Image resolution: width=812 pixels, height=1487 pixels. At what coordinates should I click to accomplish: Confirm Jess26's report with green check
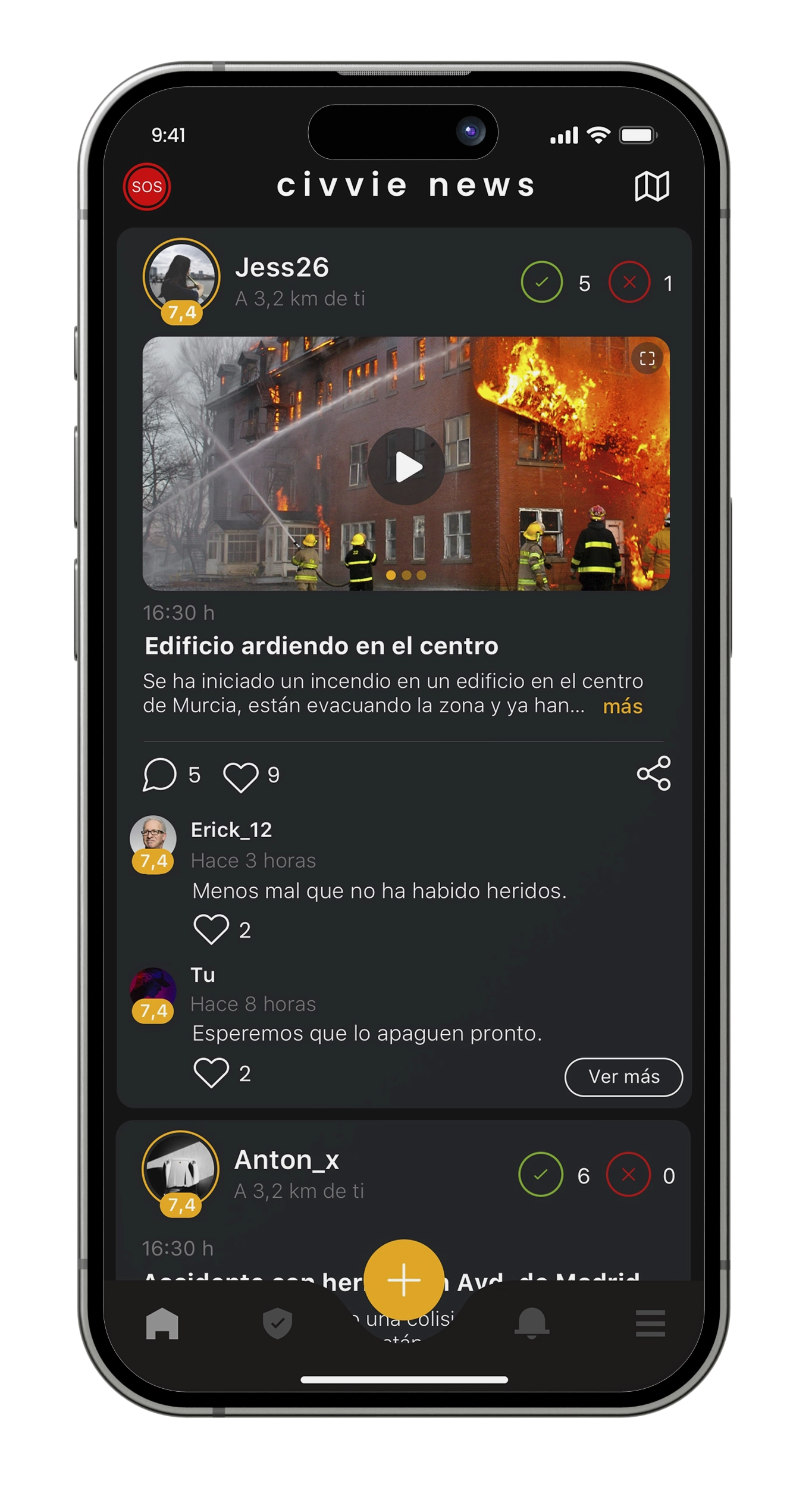[541, 283]
